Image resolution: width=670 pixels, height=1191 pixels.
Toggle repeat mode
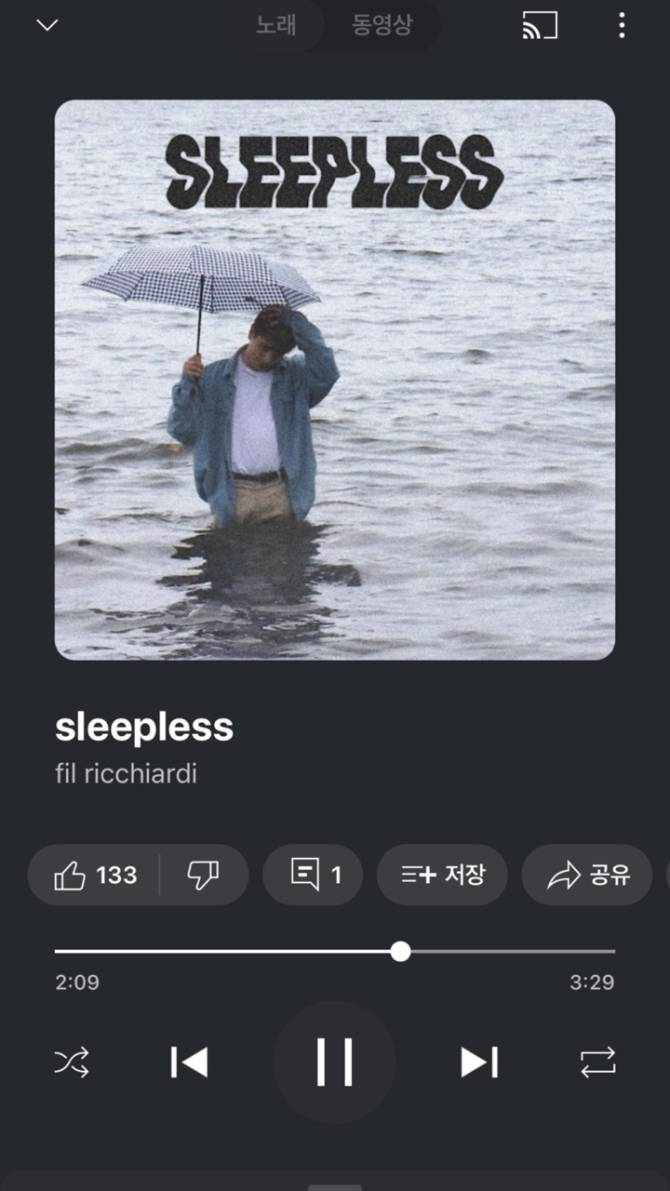click(x=598, y=1062)
